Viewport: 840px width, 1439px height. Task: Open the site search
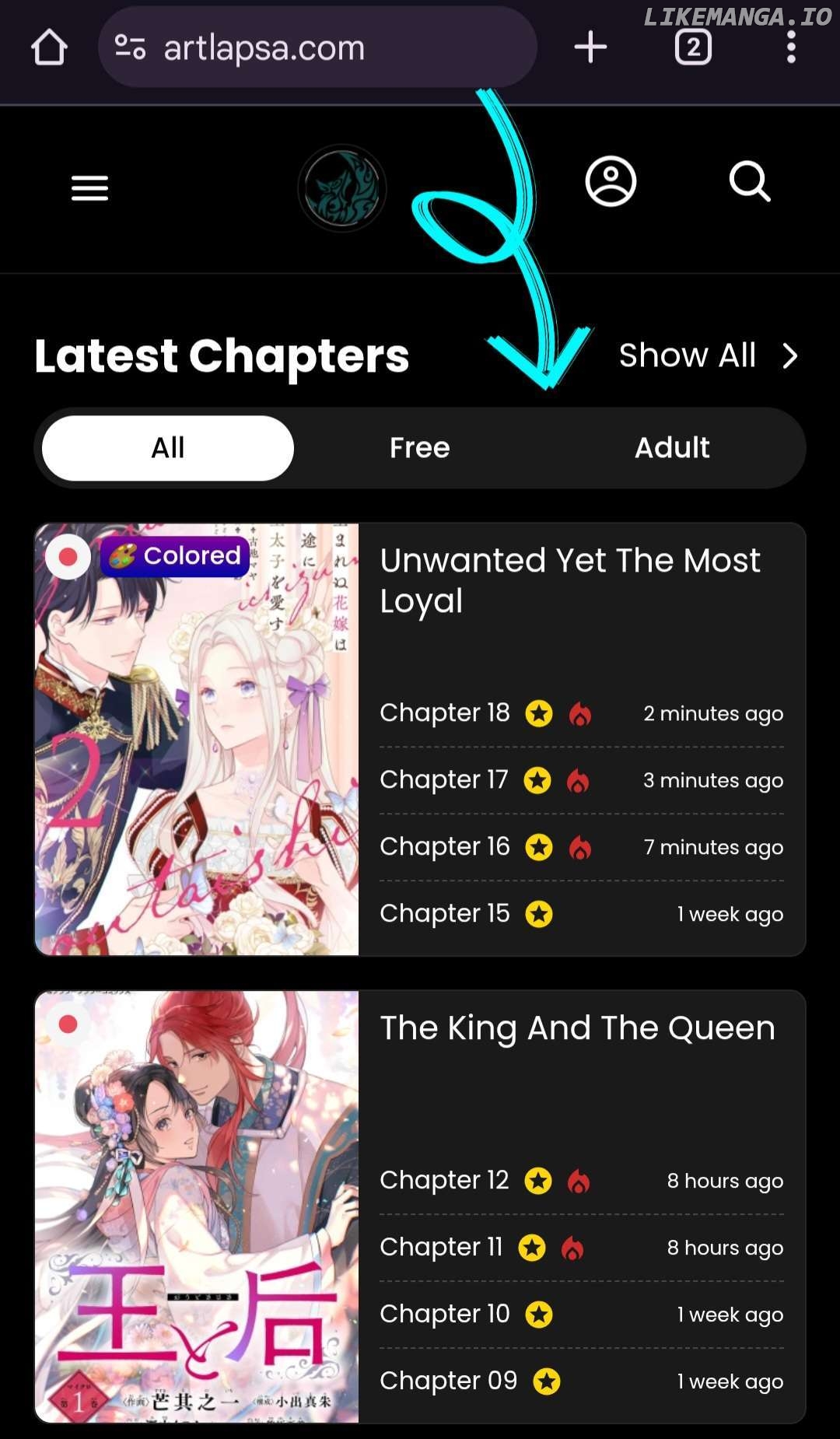pyautogui.click(x=750, y=182)
